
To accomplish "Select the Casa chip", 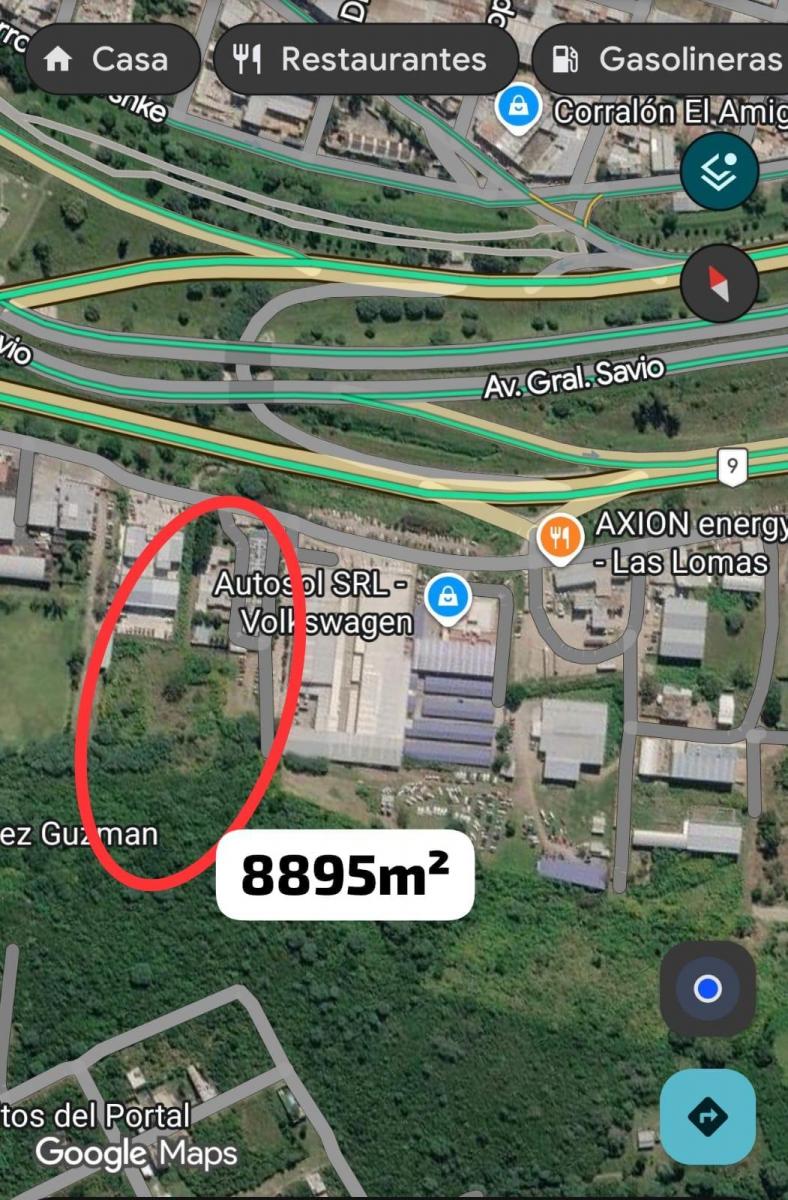I will 112,59.
